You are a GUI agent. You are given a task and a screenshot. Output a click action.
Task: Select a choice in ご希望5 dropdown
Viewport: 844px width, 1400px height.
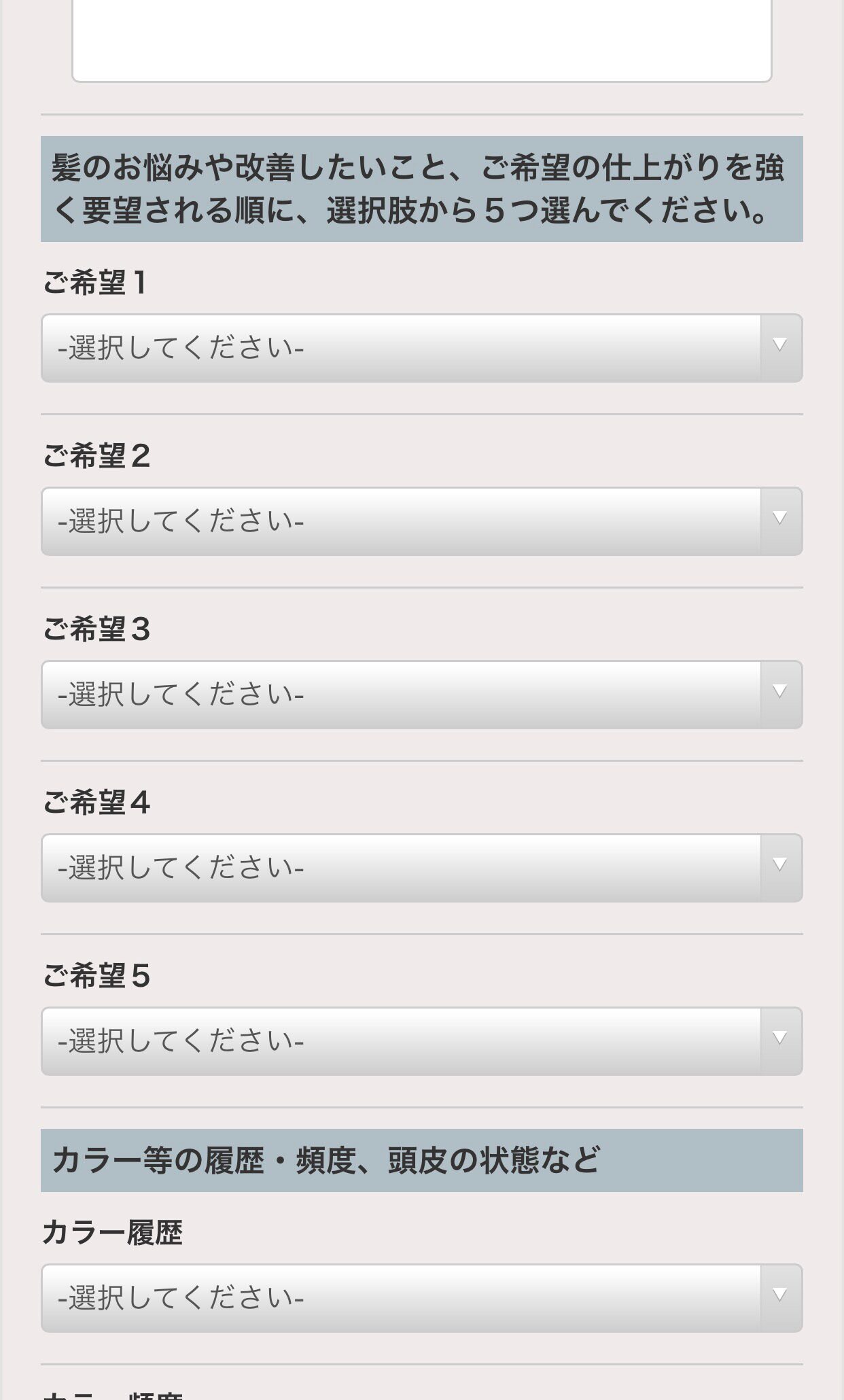tap(421, 1041)
